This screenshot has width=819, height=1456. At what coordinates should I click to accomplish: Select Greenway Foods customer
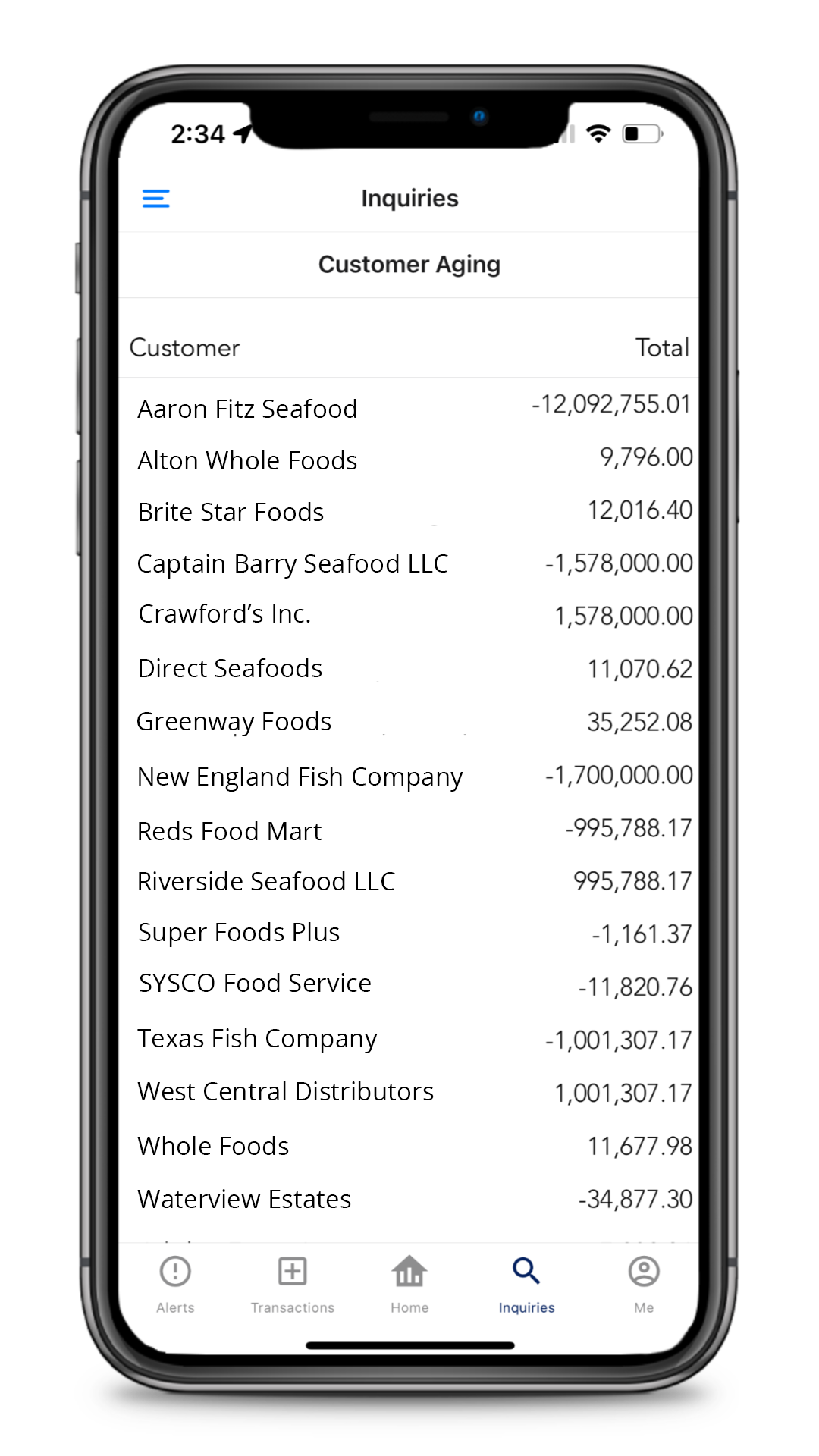409,721
